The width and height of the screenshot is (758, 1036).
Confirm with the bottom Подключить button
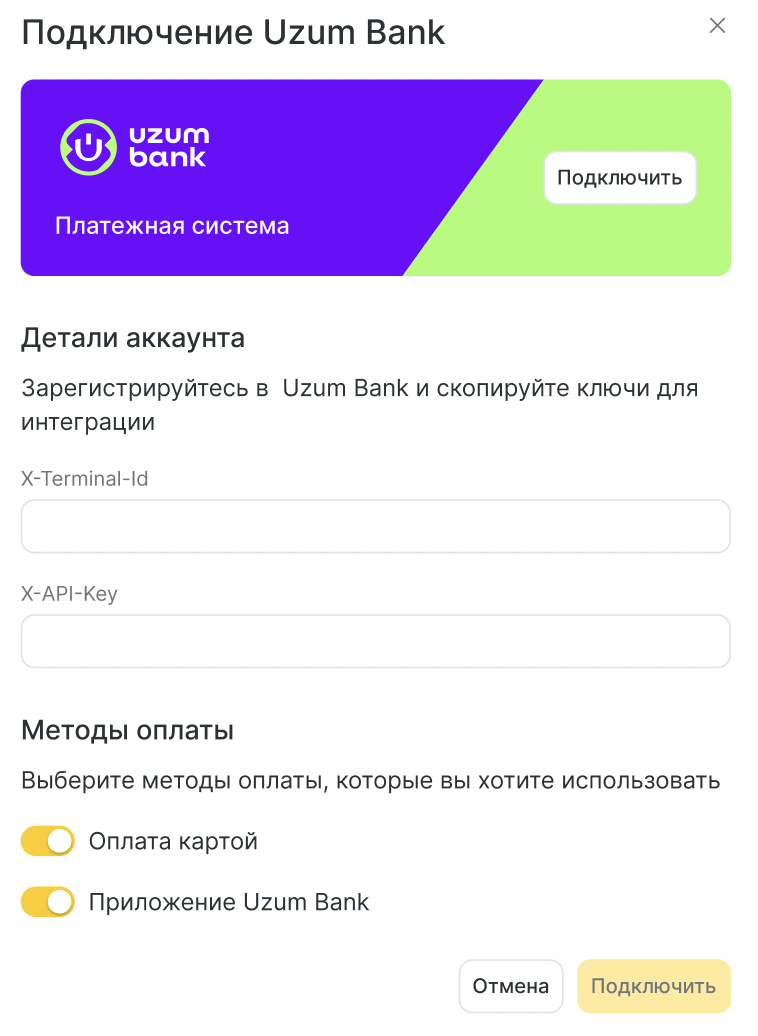[x=653, y=986]
